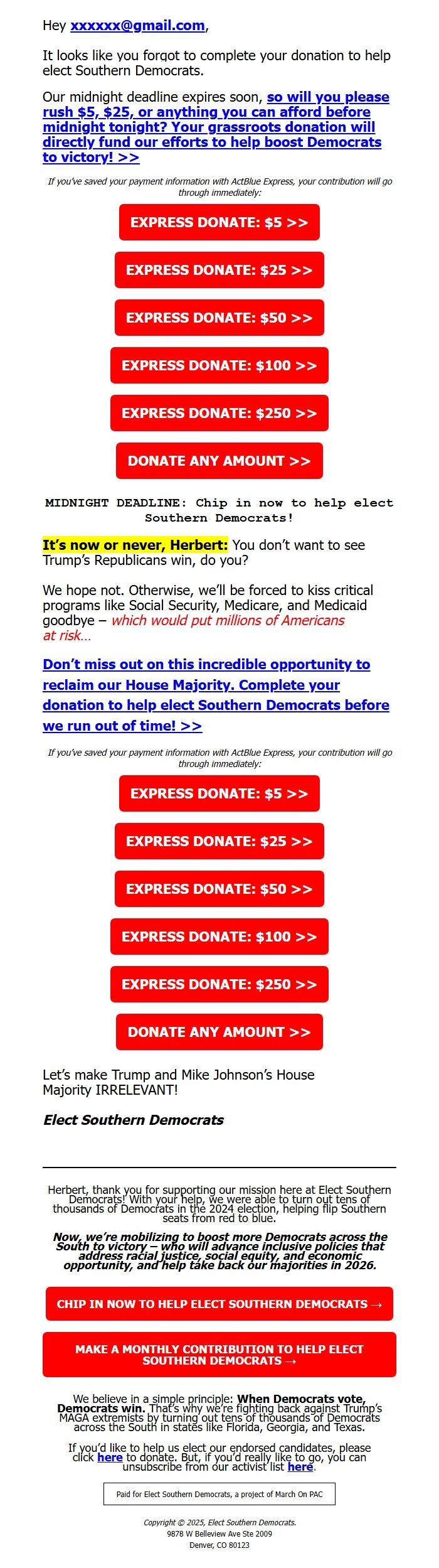Choose the first Express Donate $25 button
This screenshot has width=439, height=1568.
click(x=219, y=270)
